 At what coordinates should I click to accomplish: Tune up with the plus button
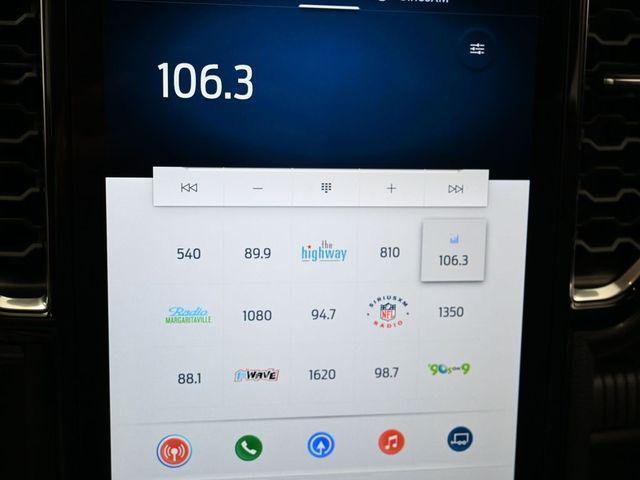(x=391, y=188)
